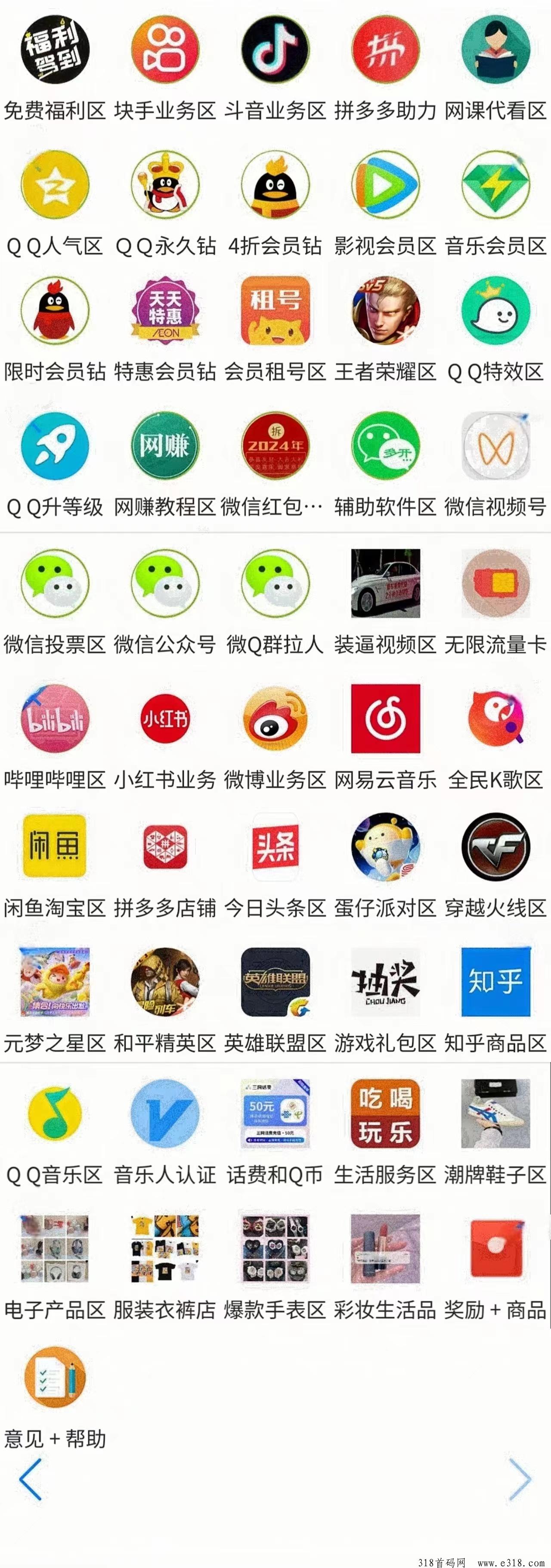The height and width of the screenshot is (1568, 551).
Task: Choose the 网易云音乐 category
Action: point(386,718)
